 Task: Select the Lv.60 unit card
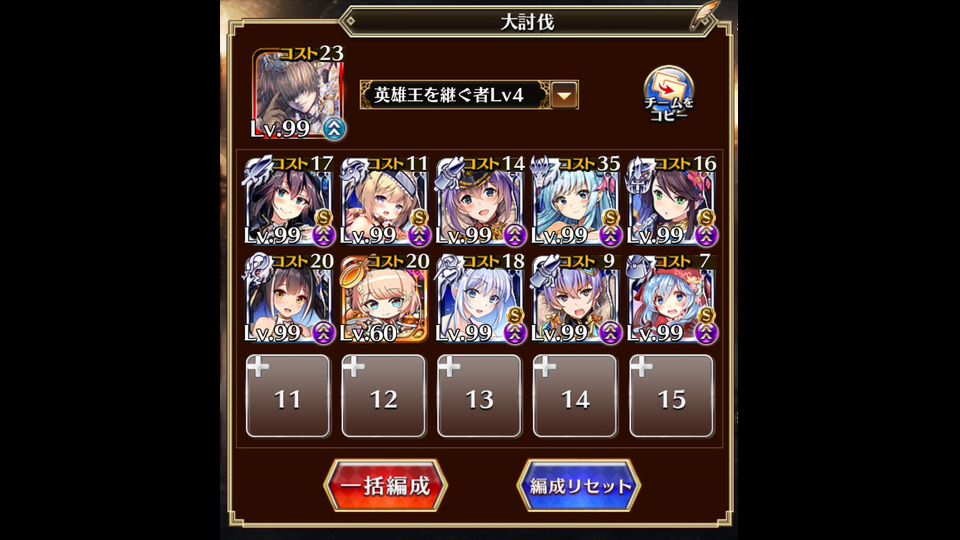(384, 300)
